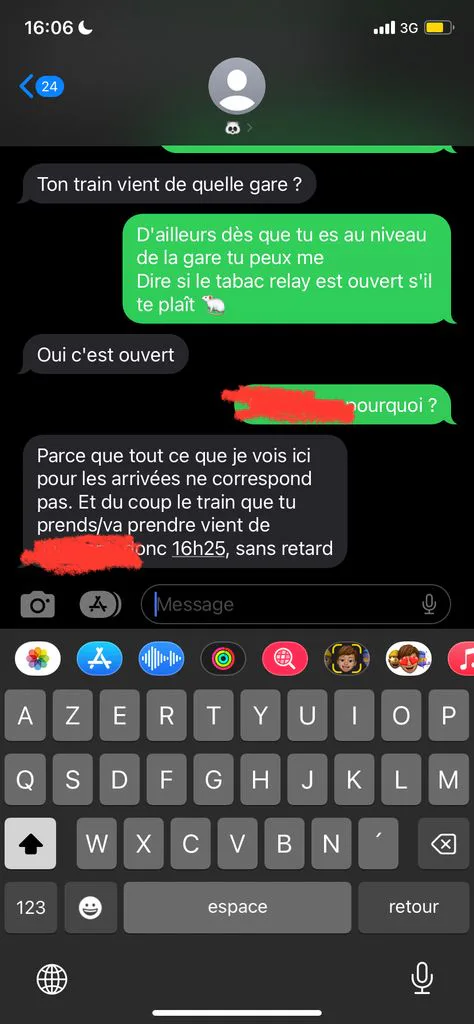
Task: Record an audio message with the microphone
Action: (429, 604)
